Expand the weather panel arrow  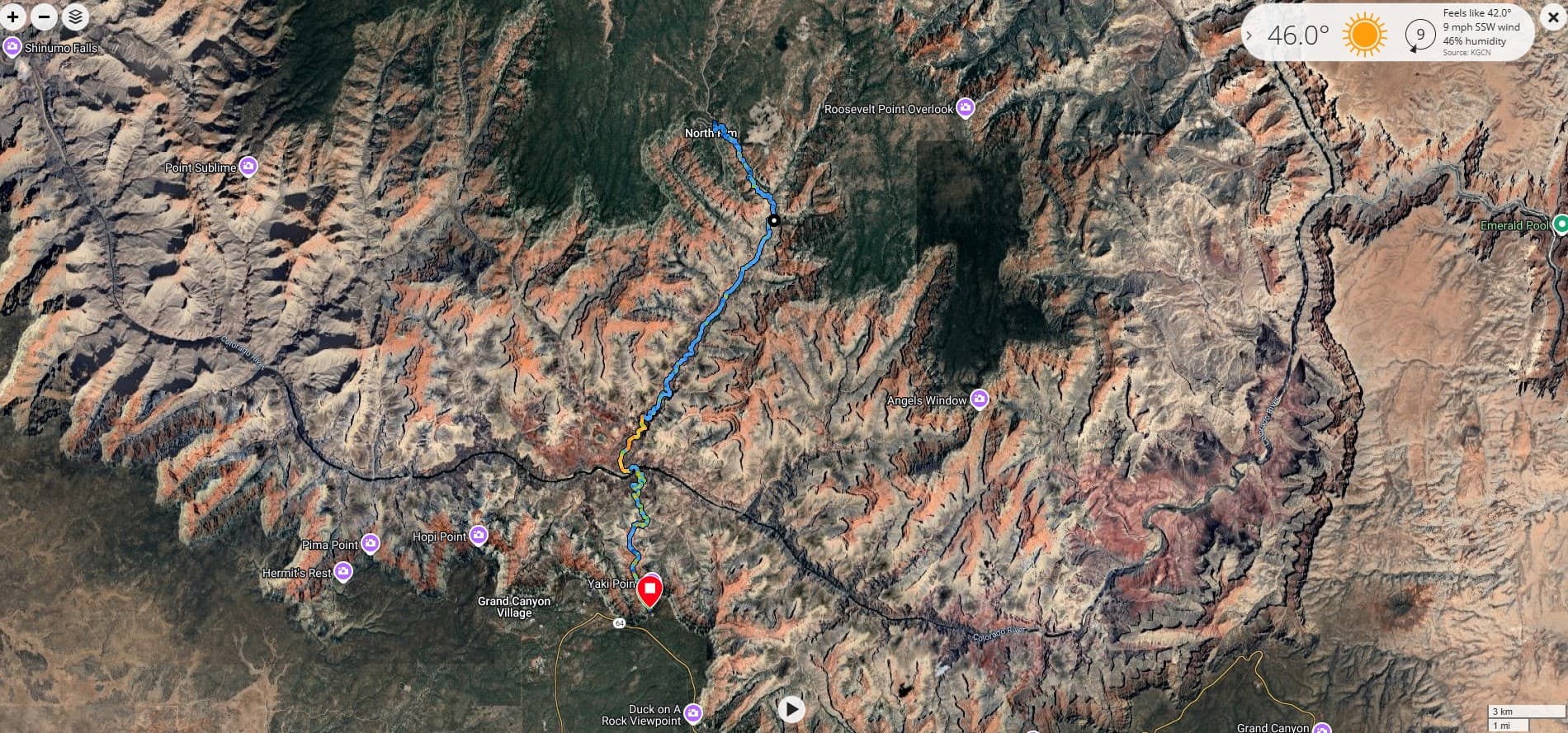click(x=1249, y=35)
